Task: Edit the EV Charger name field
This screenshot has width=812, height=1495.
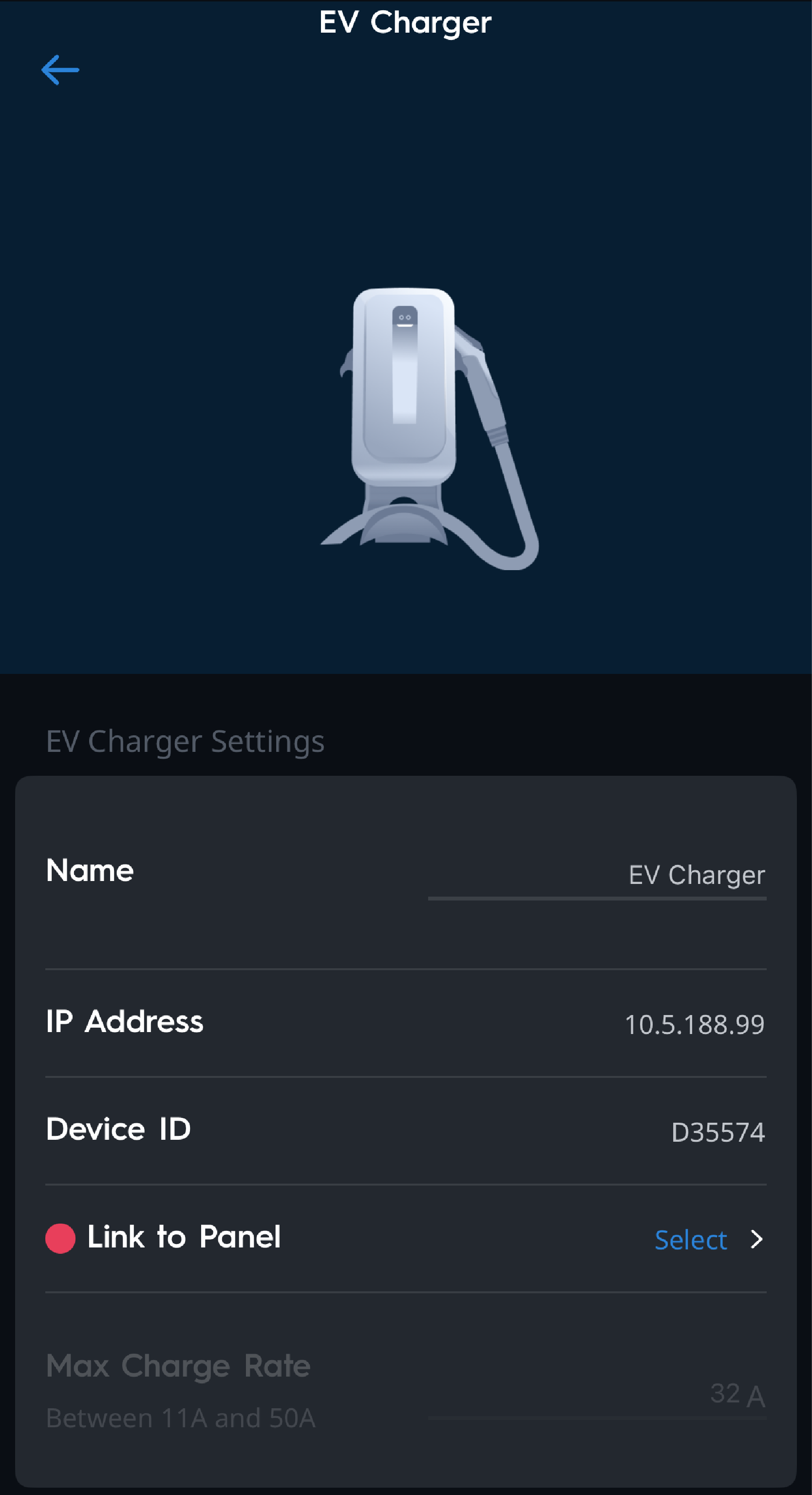Action: coord(597,875)
